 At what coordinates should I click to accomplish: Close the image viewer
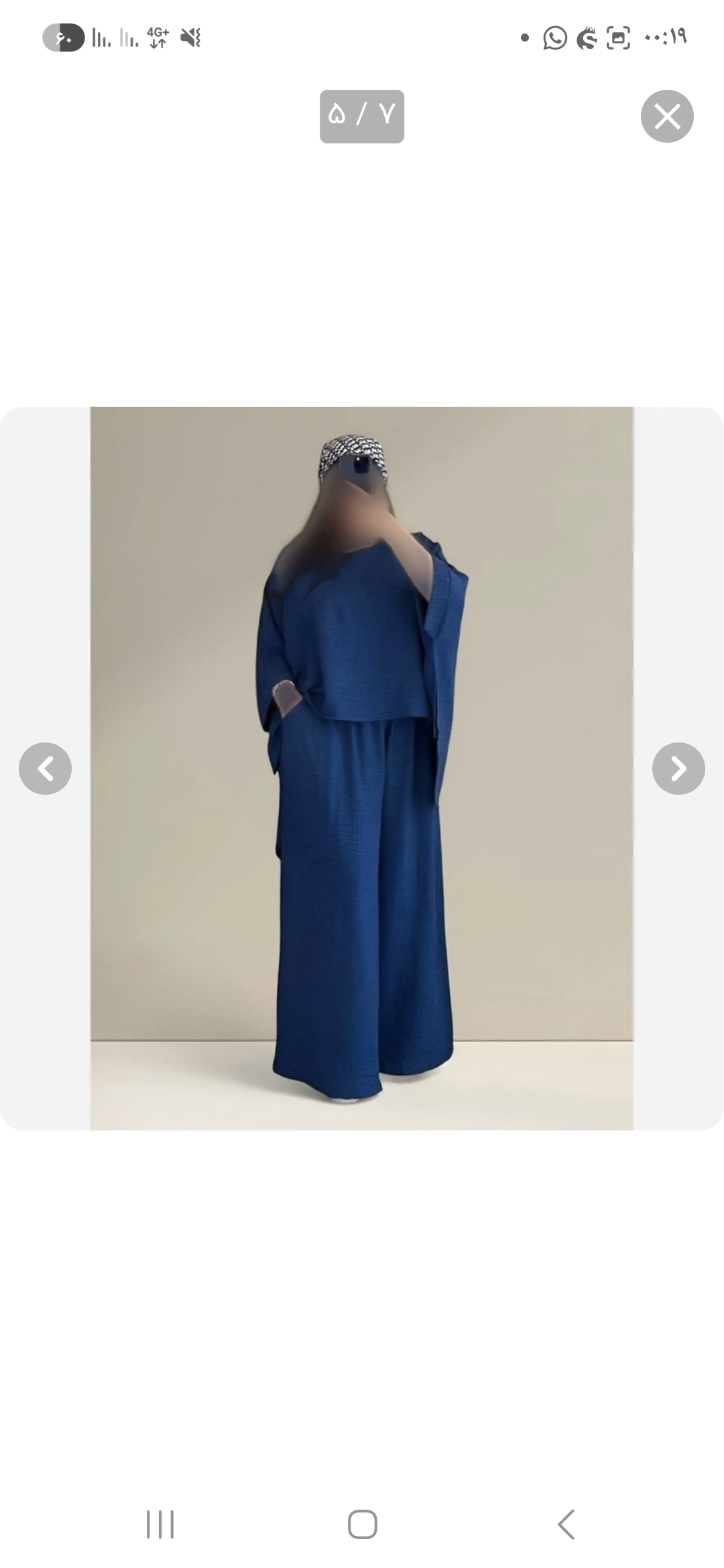(x=667, y=116)
